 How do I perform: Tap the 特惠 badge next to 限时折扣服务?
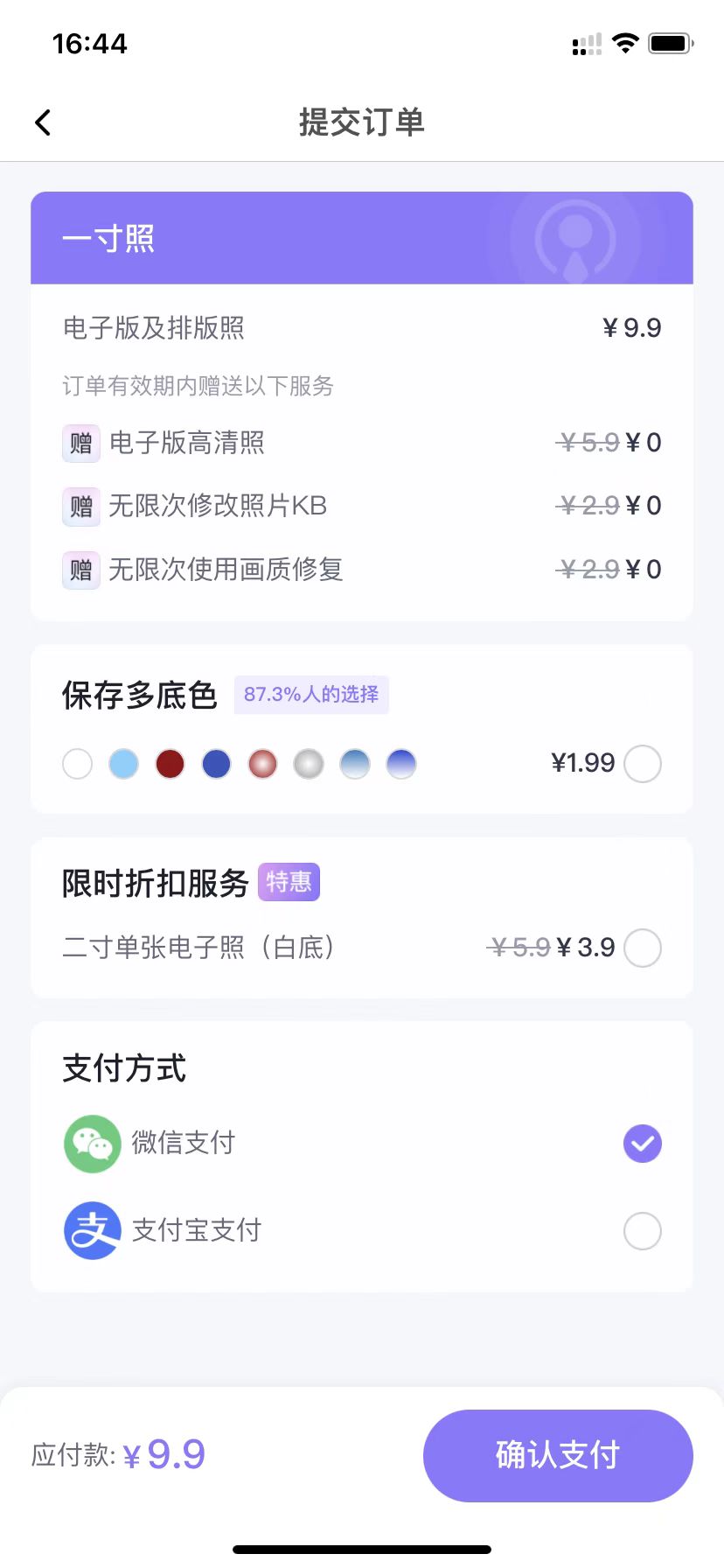(289, 881)
